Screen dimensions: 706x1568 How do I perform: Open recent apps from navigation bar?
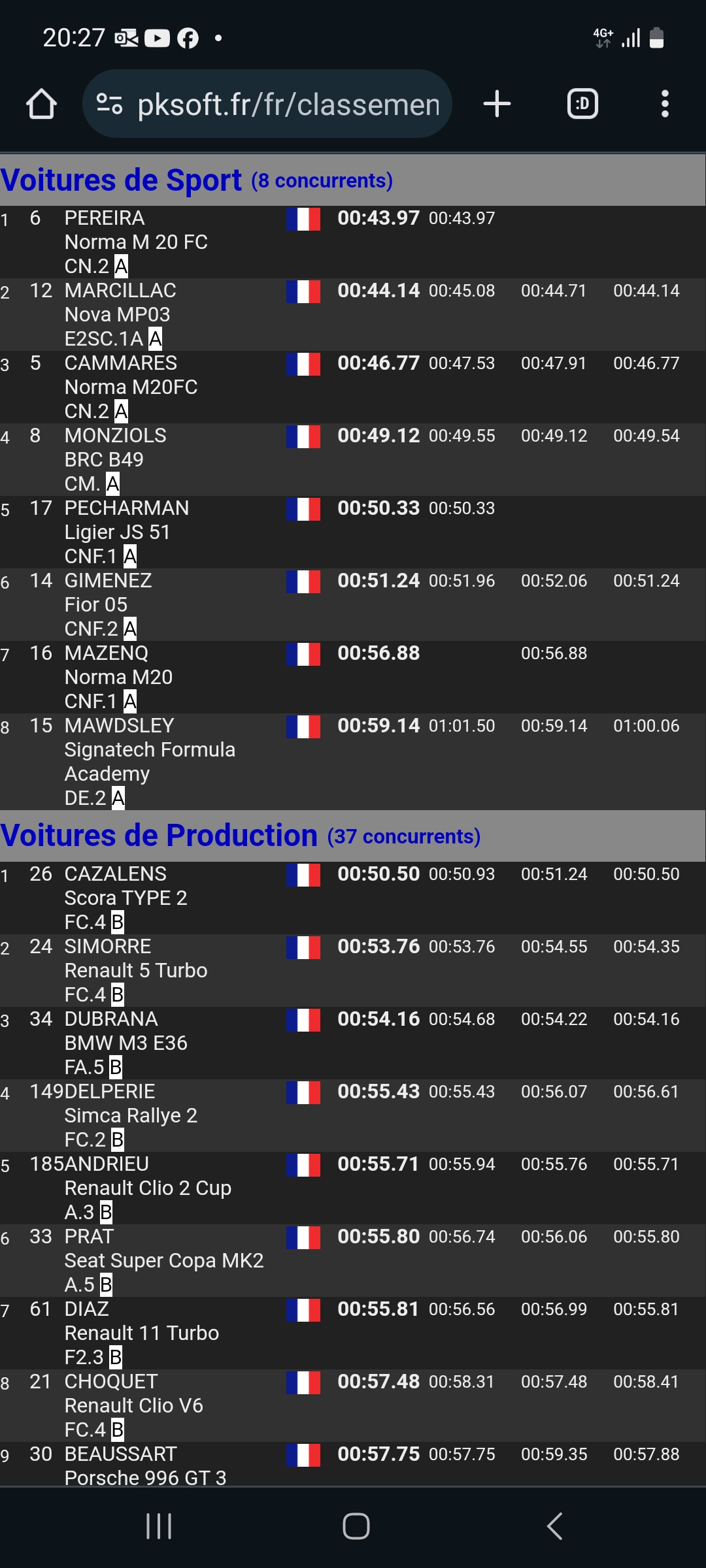pyautogui.click(x=159, y=1526)
